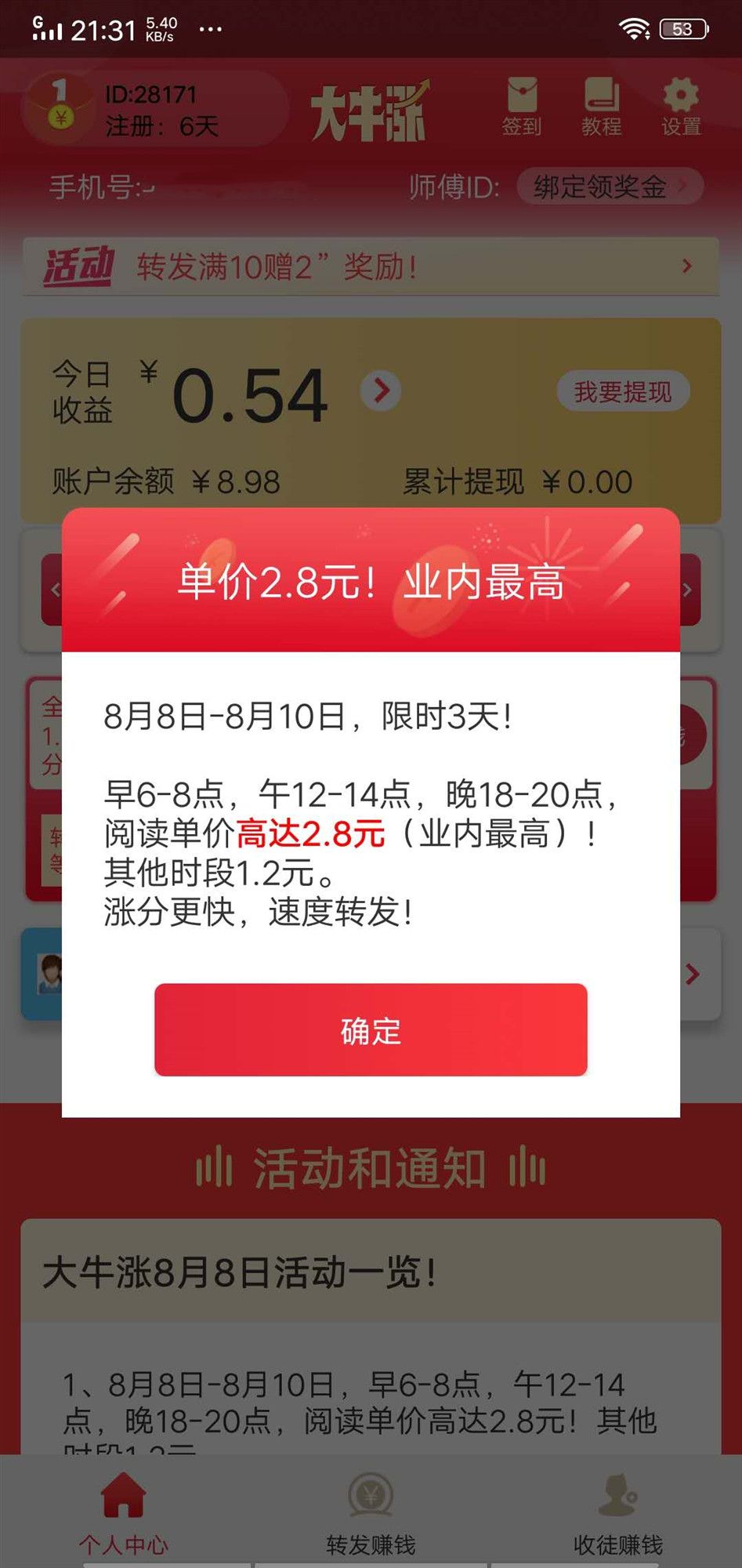Open 签到 check-in

pos(522,107)
